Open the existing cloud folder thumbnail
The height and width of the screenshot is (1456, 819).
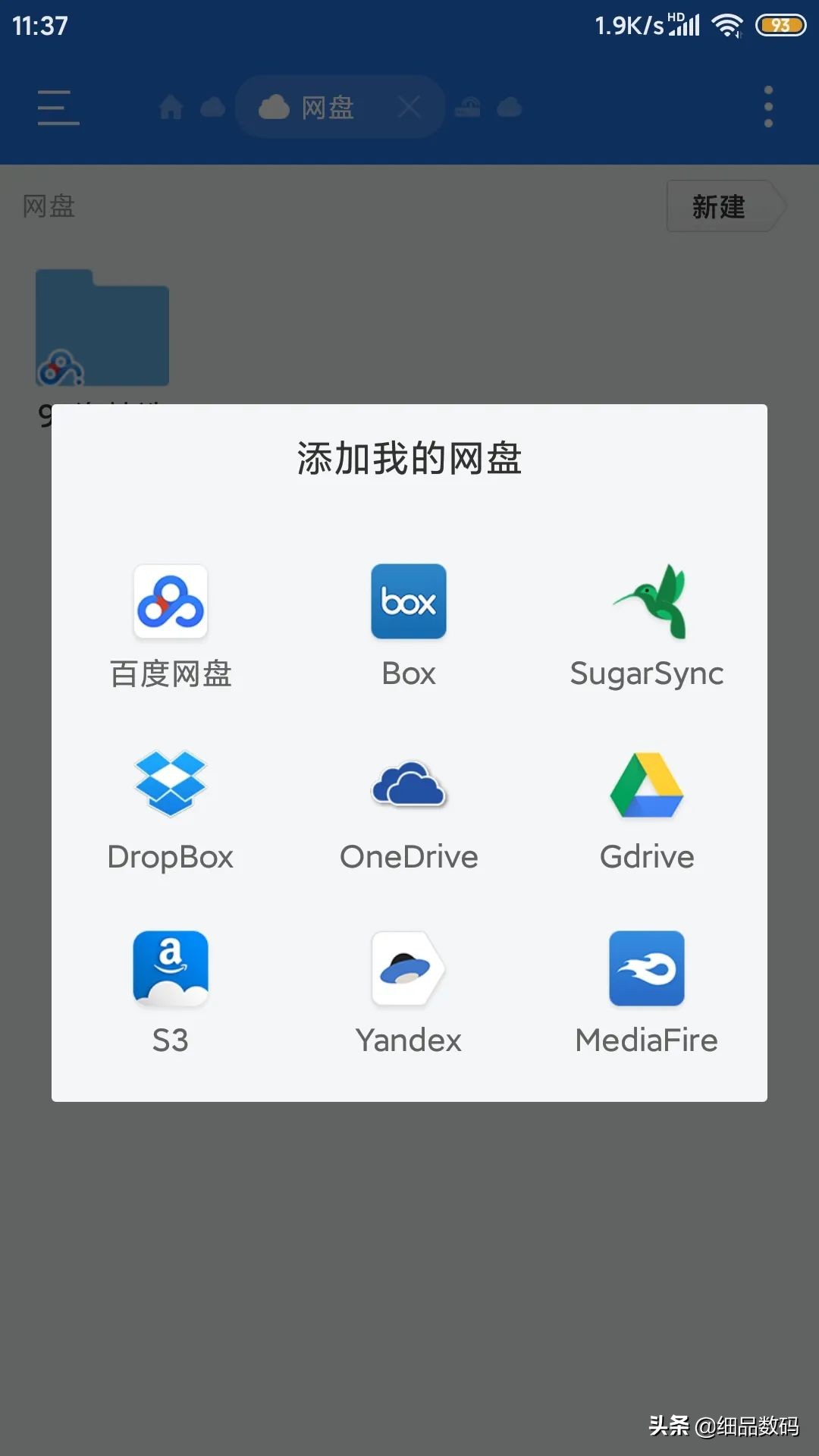click(x=101, y=328)
